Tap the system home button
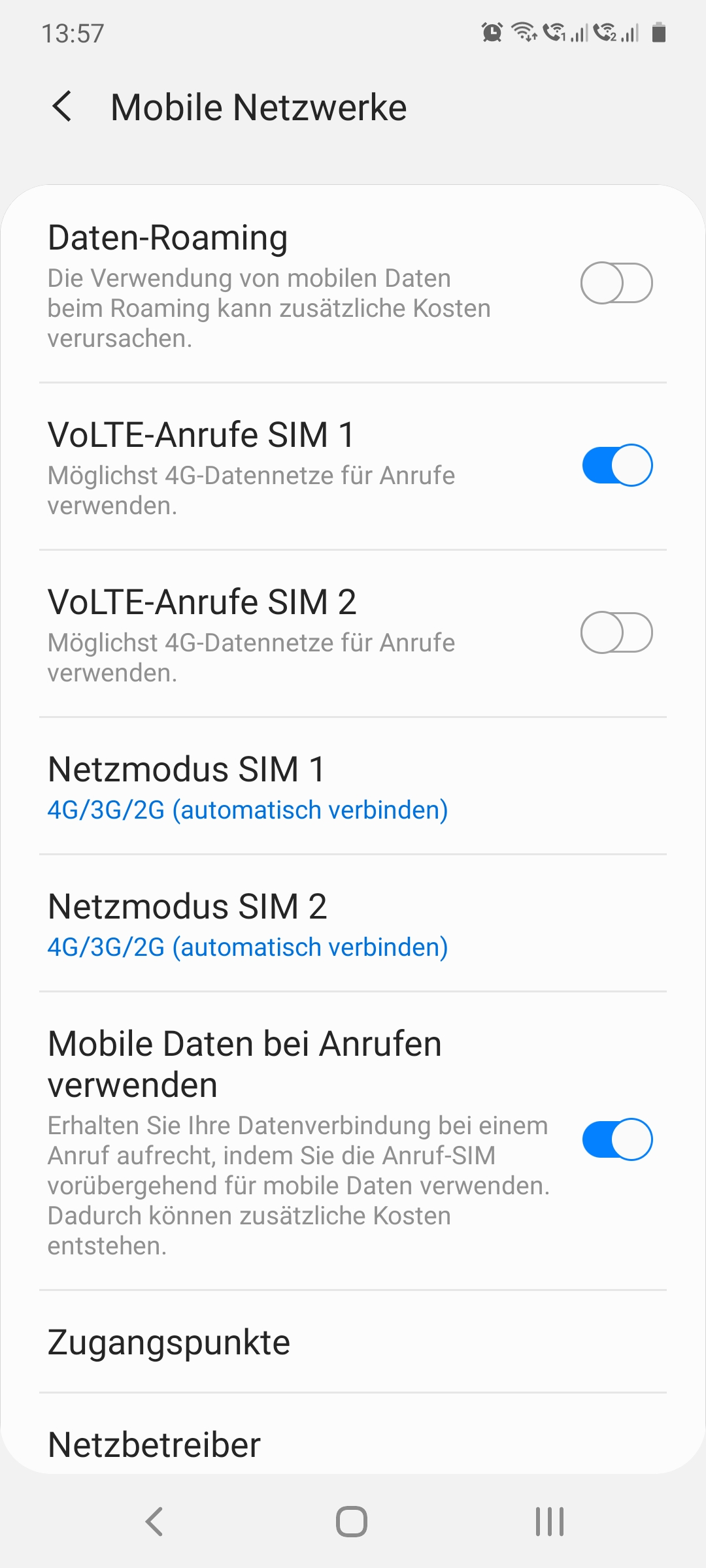This screenshot has width=706, height=1568. 352,1522
